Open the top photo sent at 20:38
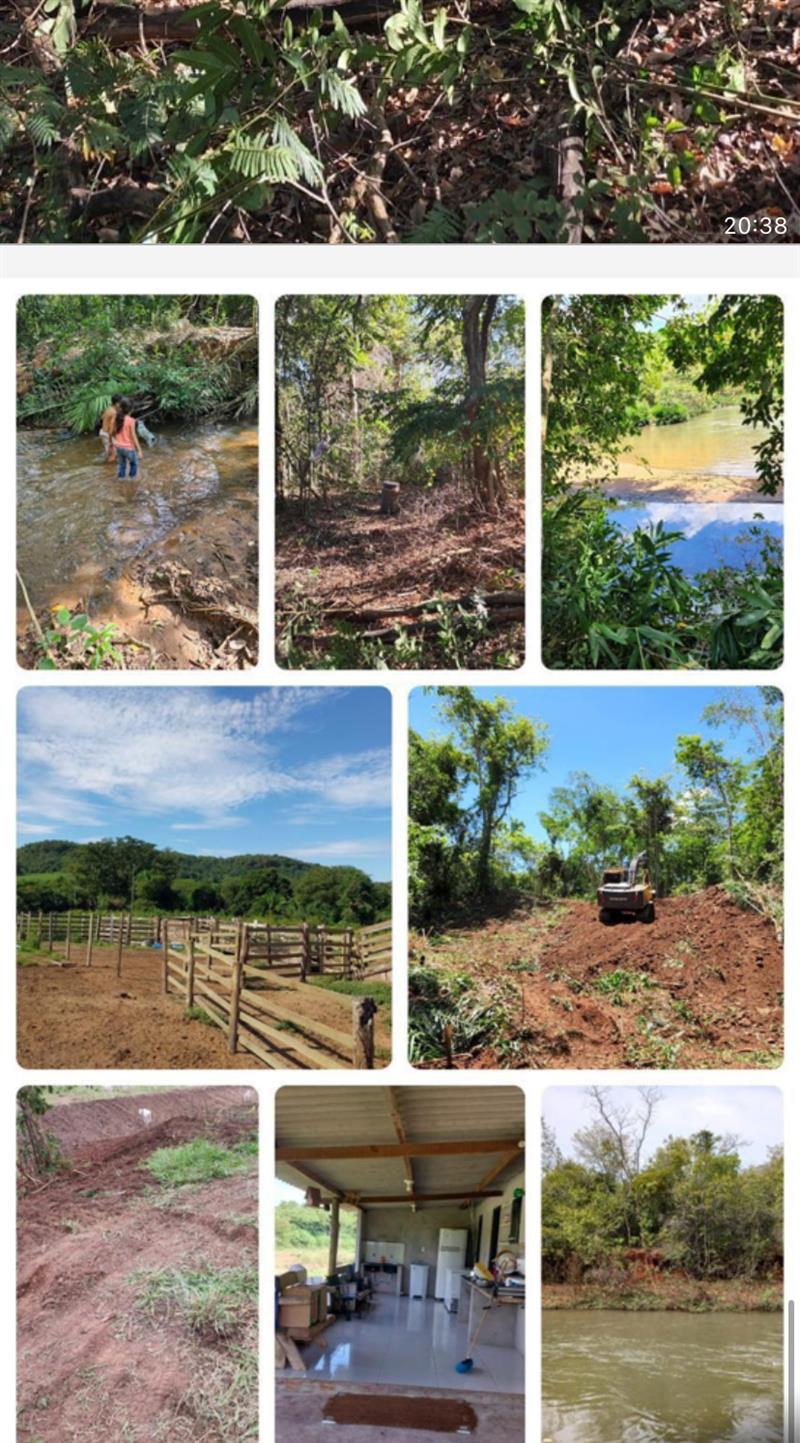Screen dimensions: 800x1443 pyautogui.click(x=400, y=120)
